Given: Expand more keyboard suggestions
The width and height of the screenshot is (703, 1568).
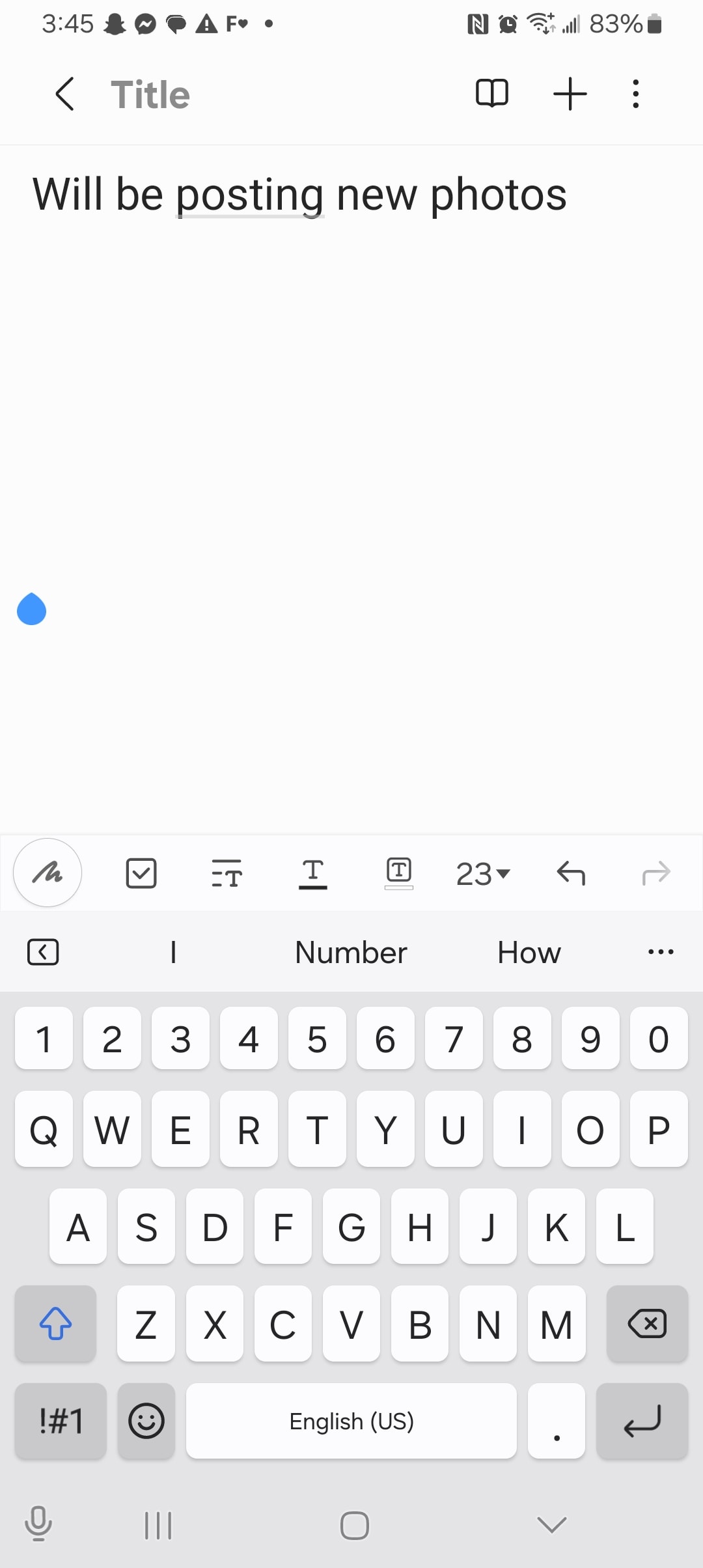Looking at the screenshot, I should point(661,952).
